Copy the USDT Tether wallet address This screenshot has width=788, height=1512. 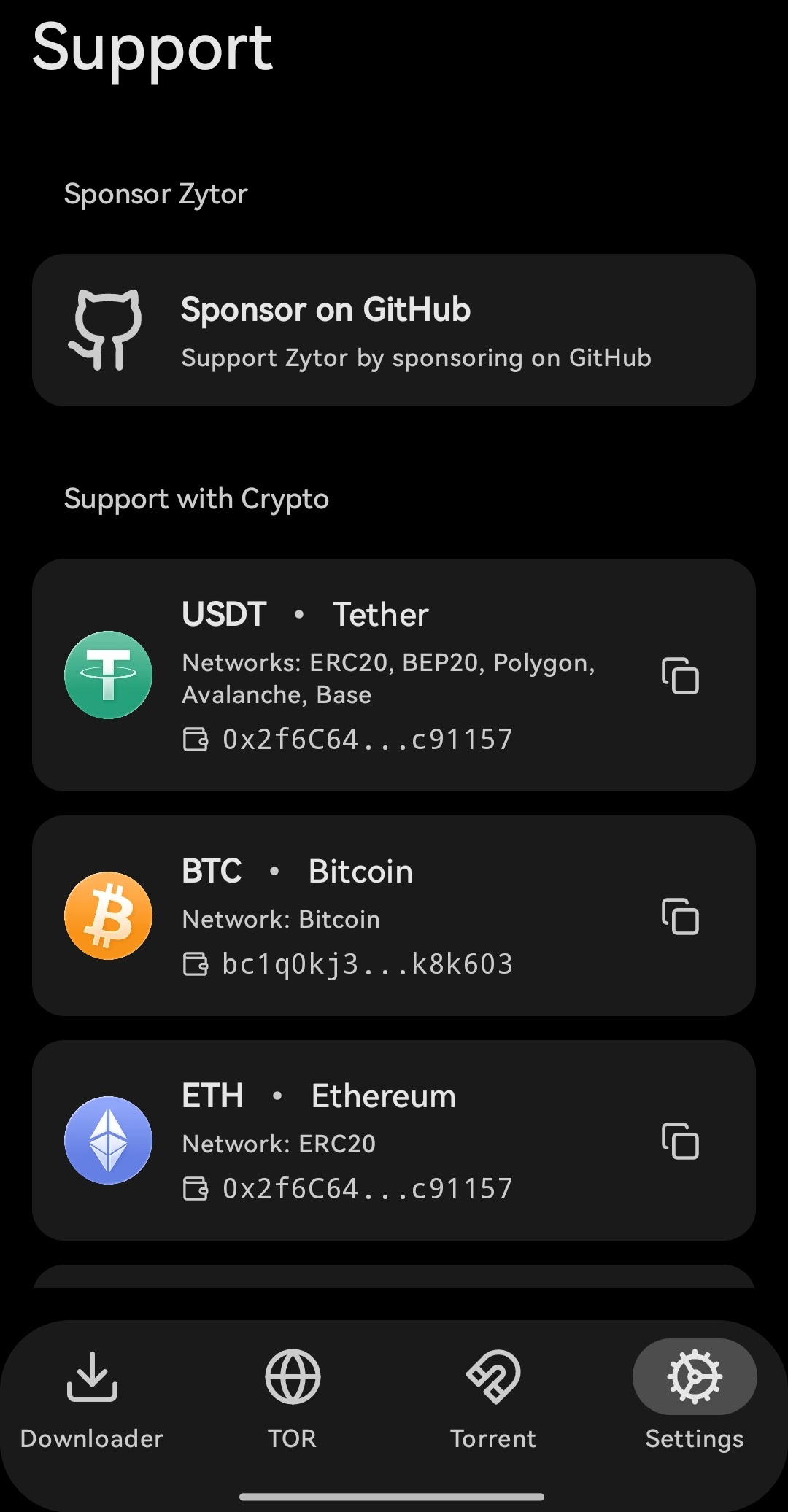tap(680, 675)
